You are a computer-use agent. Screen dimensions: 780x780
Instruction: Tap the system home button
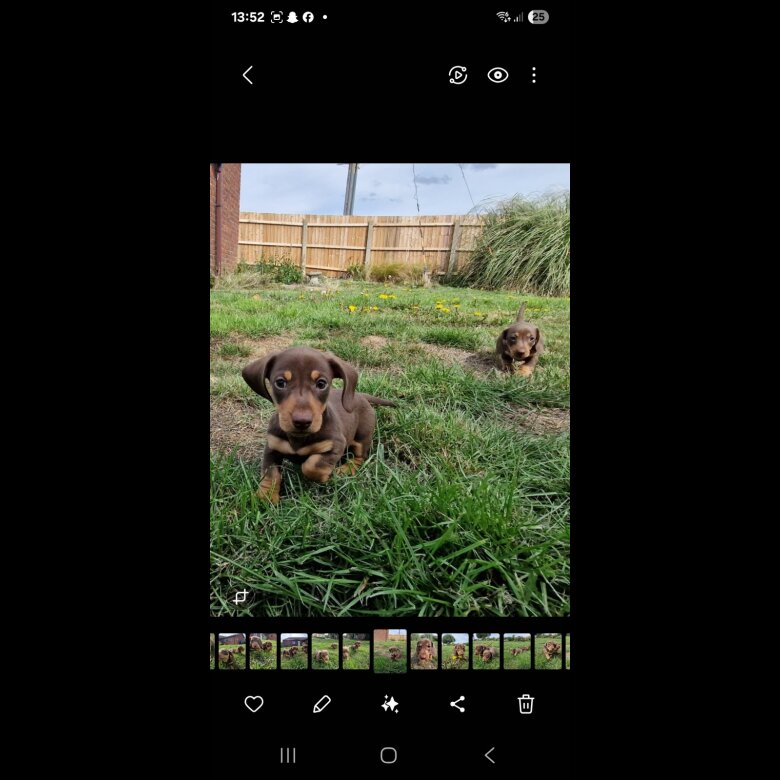coord(389,755)
